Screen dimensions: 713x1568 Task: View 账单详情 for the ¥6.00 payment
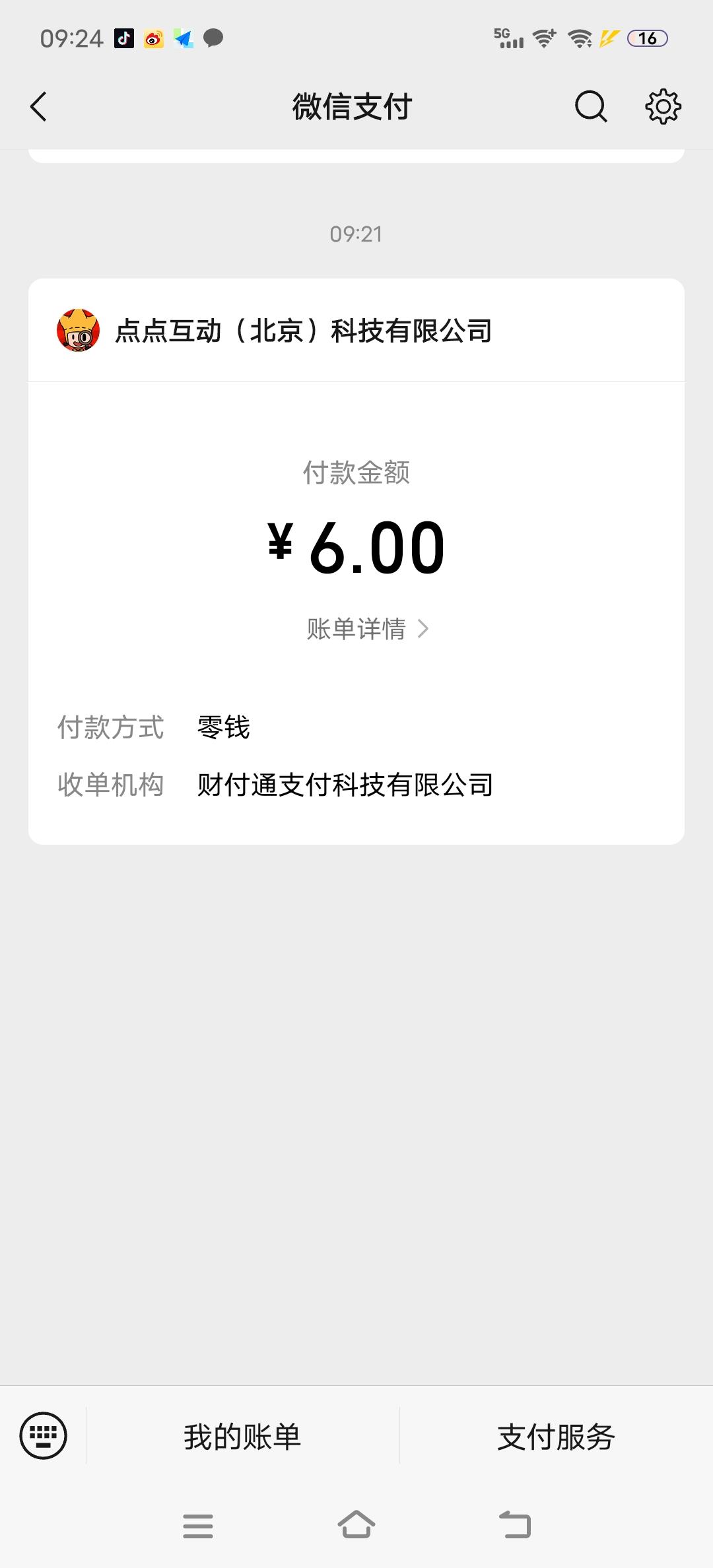[x=367, y=629]
